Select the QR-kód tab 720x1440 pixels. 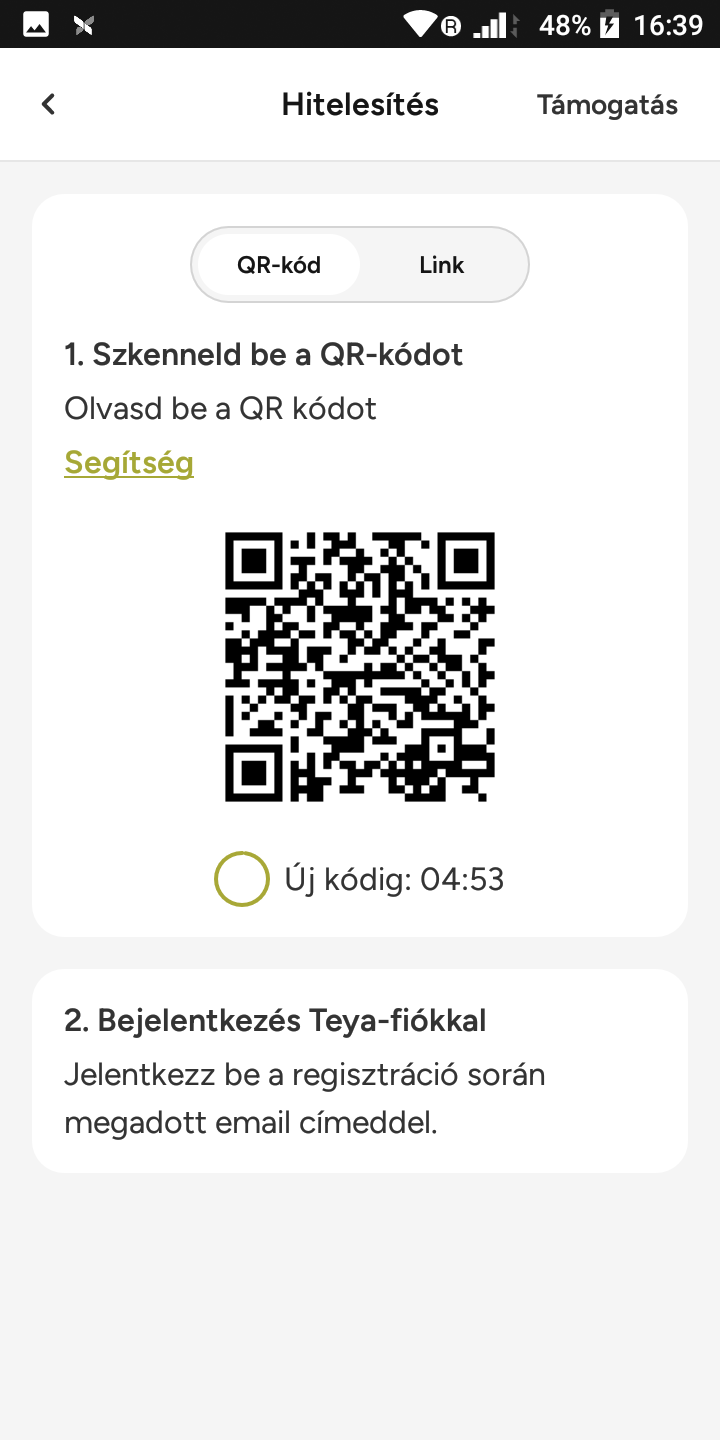pos(278,265)
